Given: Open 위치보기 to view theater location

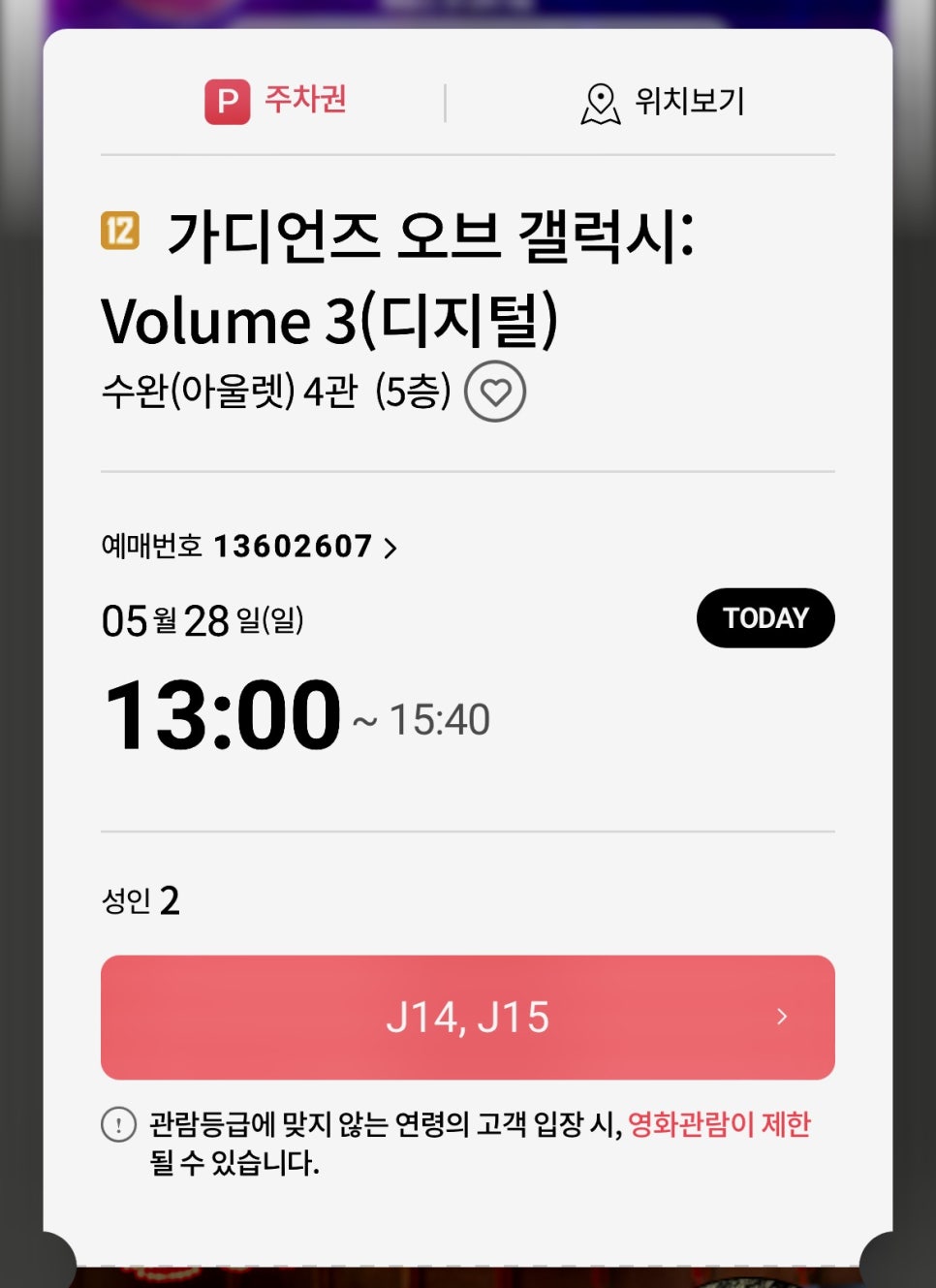Looking at the screenshot, I should point(663,102).
